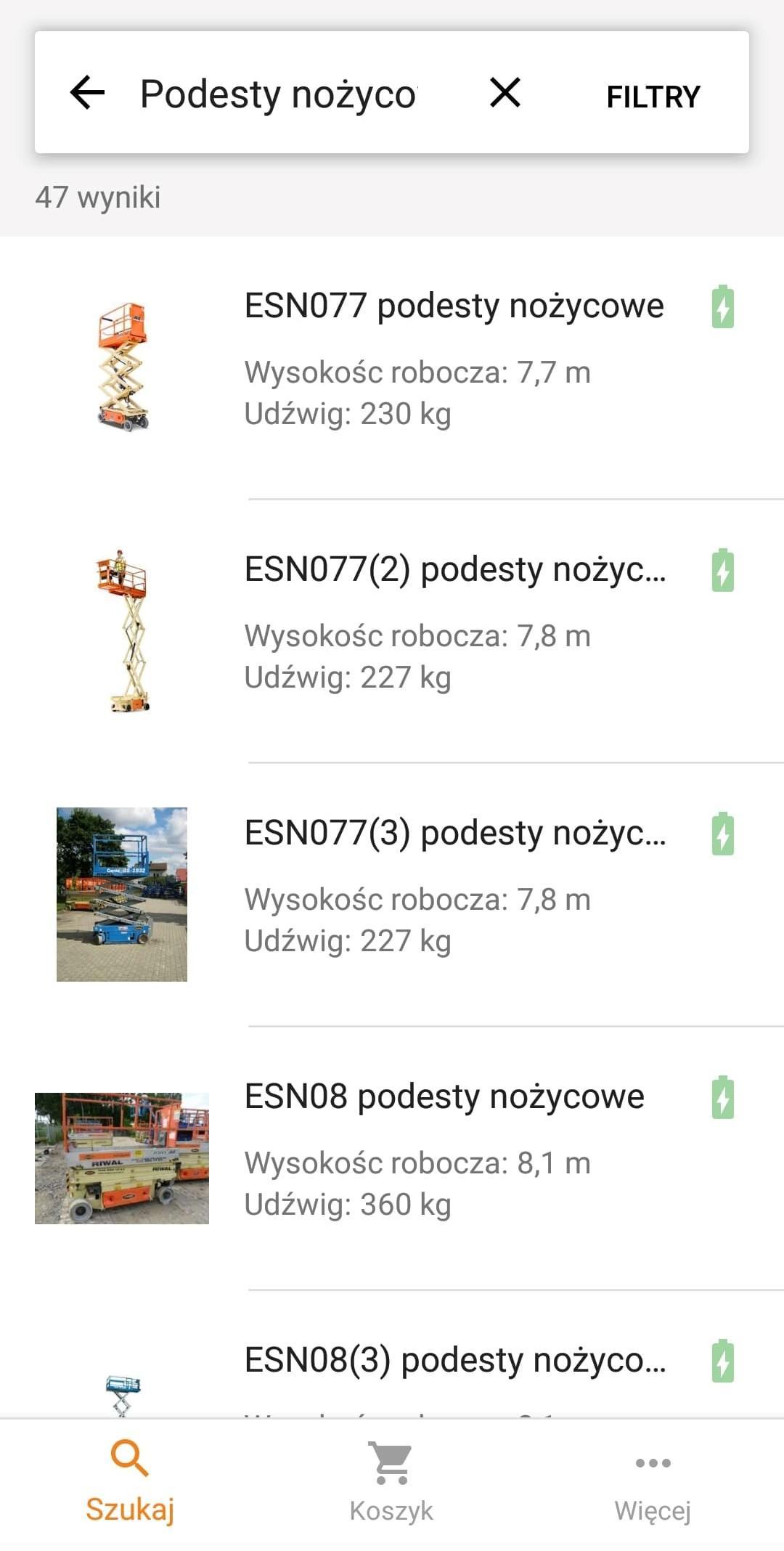Open the ESN077(2) podesty nożycowe result
Image resolution: width=784 pixels, height=1551 pixels.
click(x=392, y=631)
